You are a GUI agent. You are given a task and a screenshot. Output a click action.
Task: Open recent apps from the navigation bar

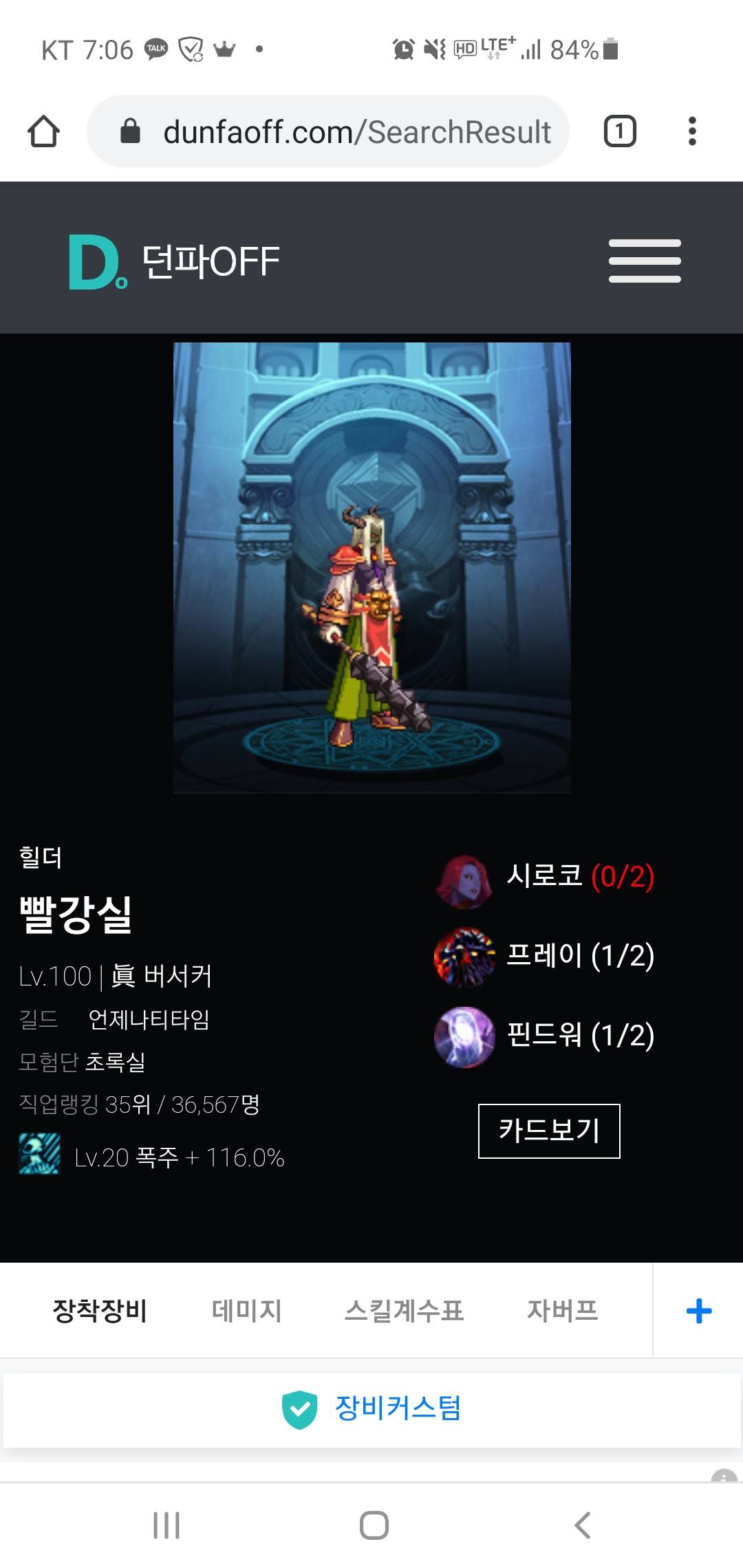[166, 1525]
